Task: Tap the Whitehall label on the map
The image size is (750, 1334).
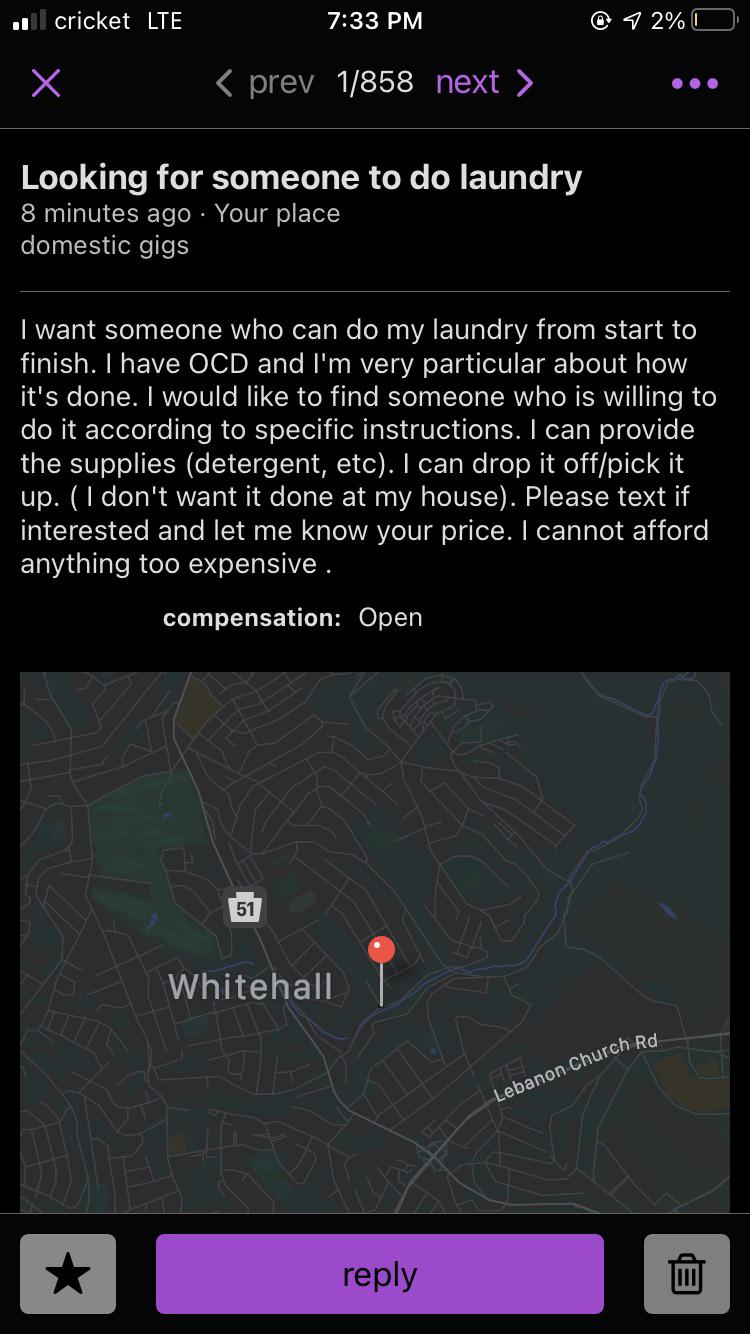Action: tap(248, 986)
